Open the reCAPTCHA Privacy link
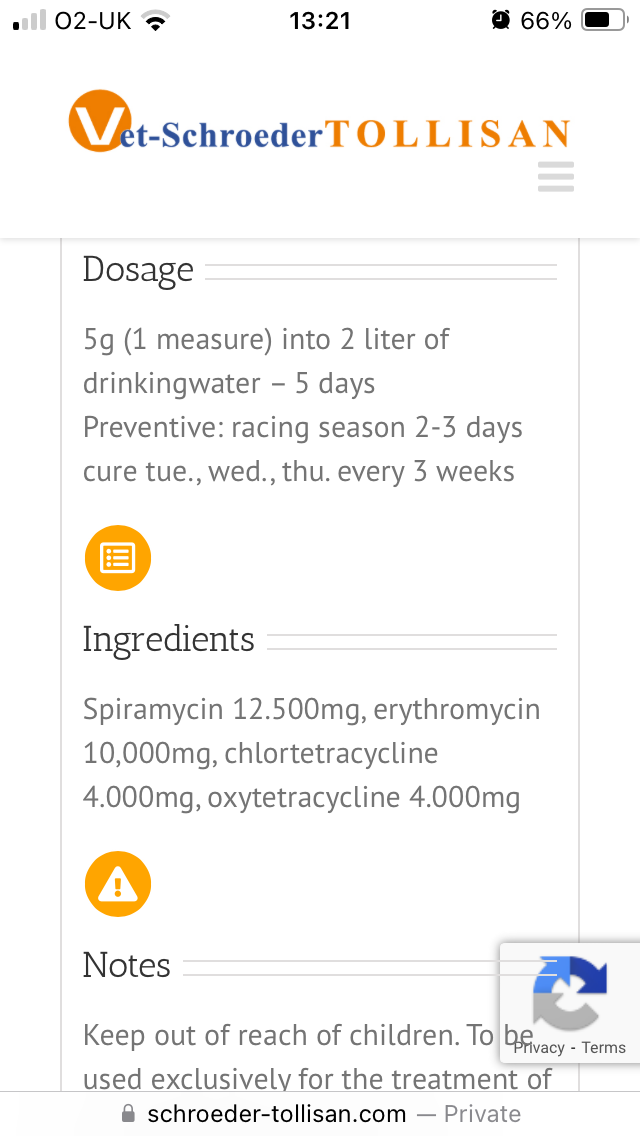Viewport: 640px width, 1136px height. point(539,1048)
